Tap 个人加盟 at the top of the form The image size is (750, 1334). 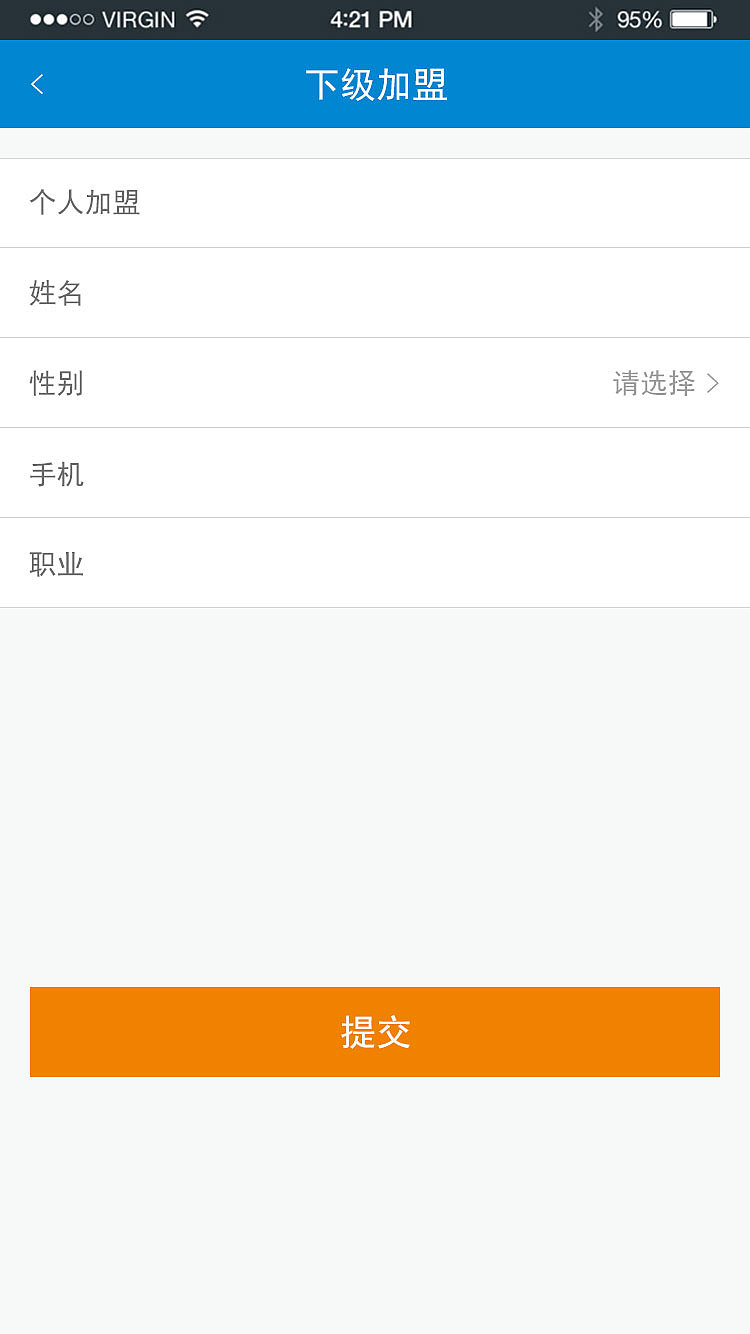coord(86,203)
